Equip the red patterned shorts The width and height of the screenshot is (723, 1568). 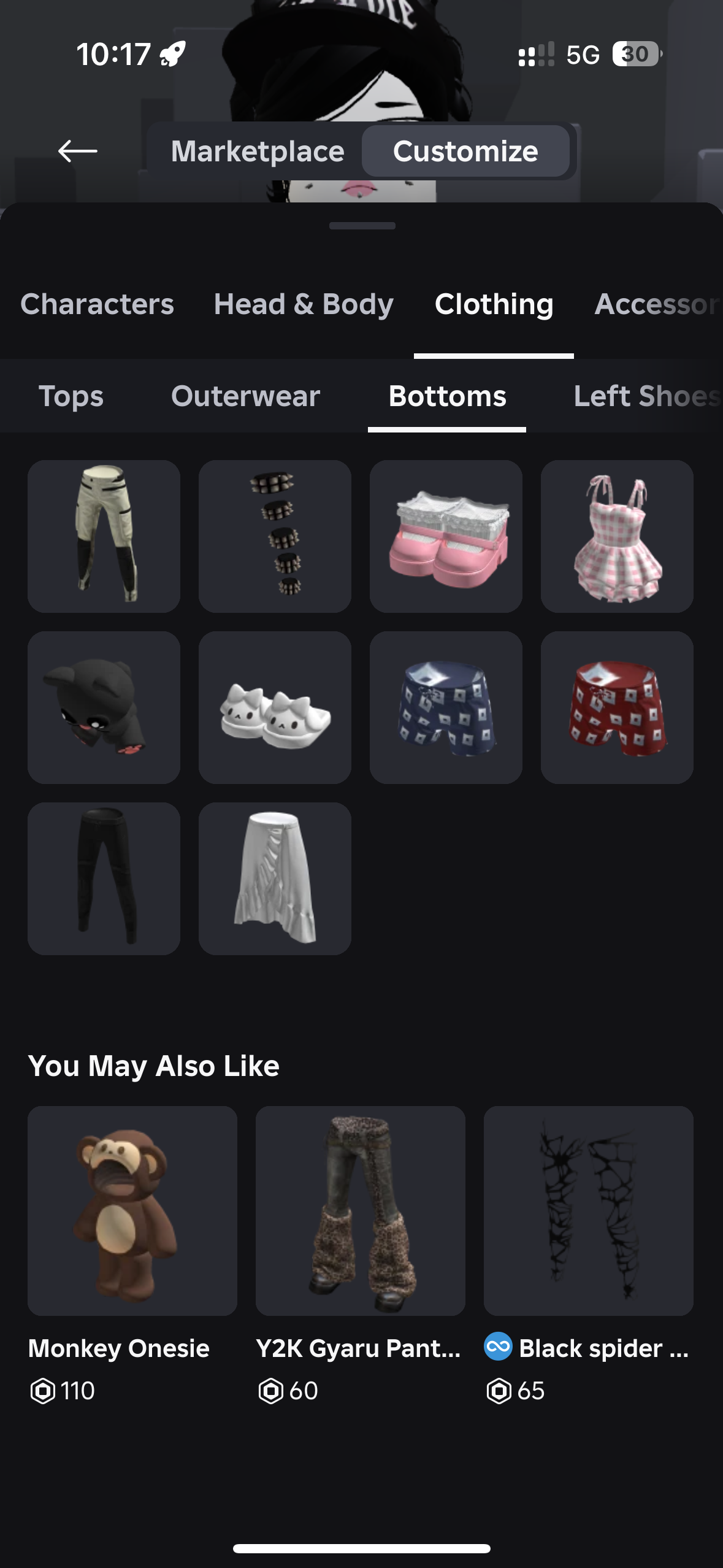point(617,707)
